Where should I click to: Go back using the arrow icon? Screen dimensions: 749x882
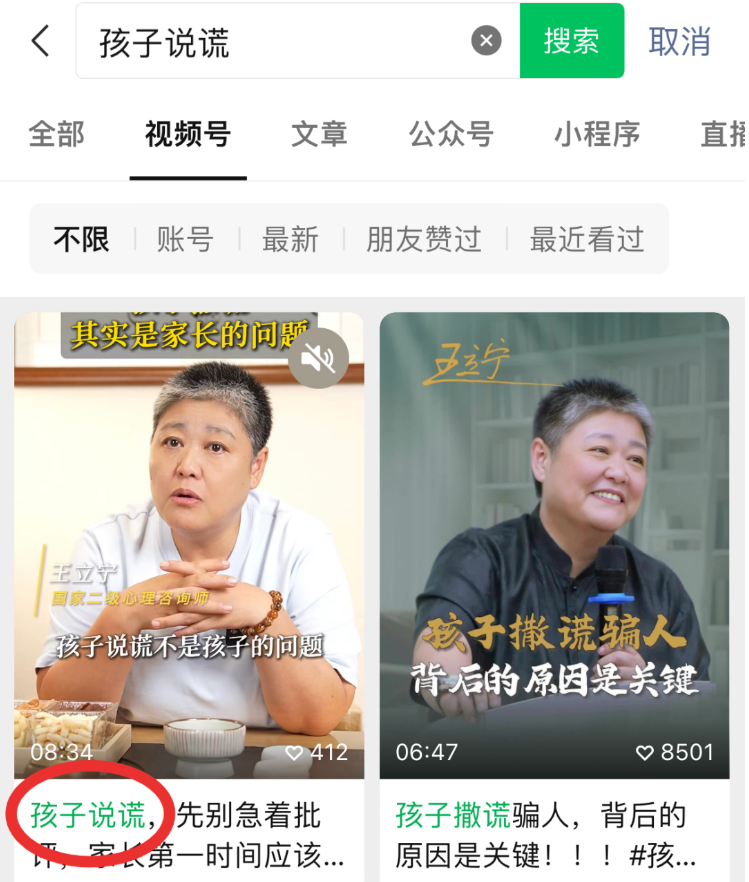coord(40,42)
